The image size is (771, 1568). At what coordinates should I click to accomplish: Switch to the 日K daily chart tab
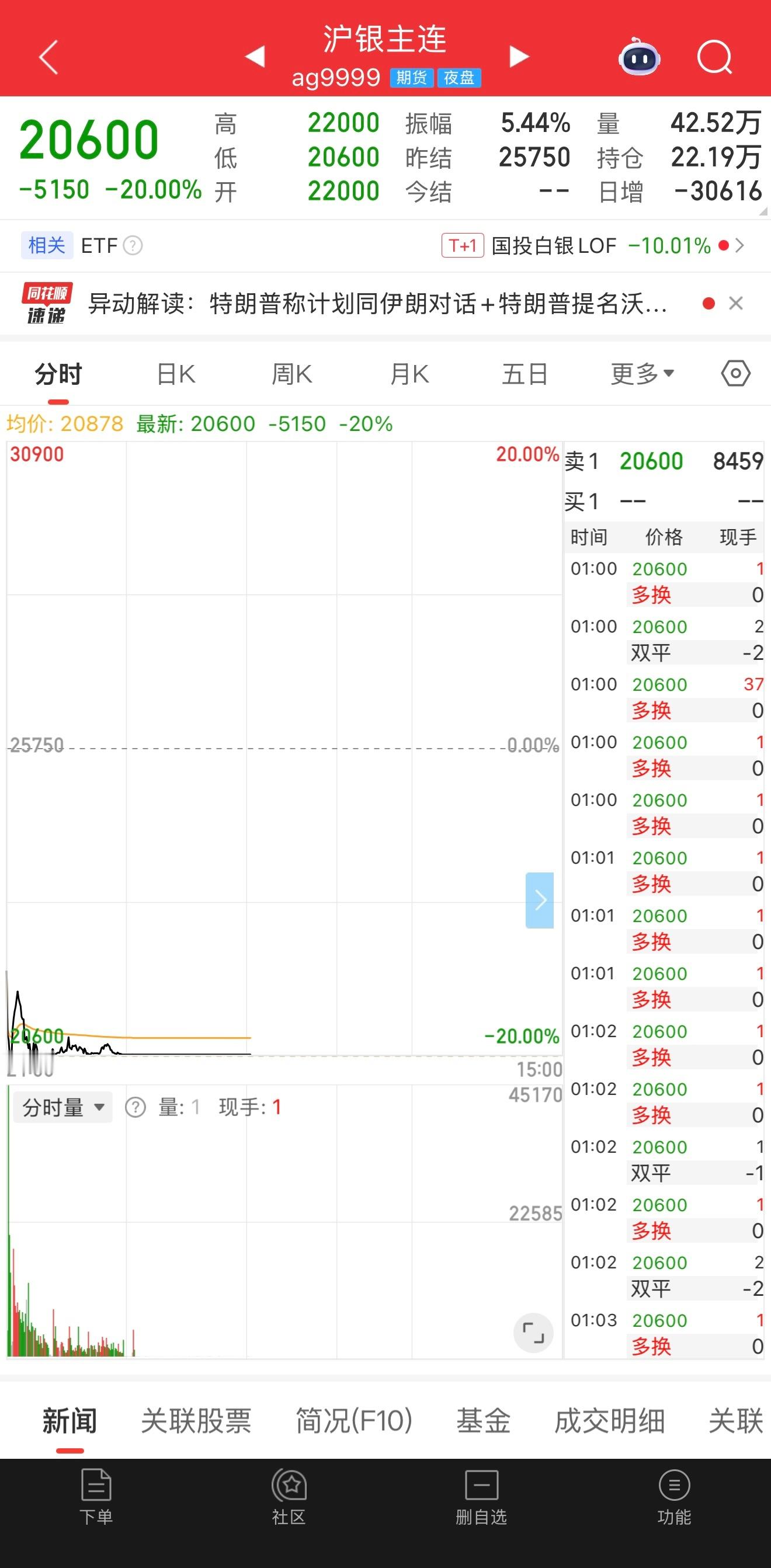point(175,374)
